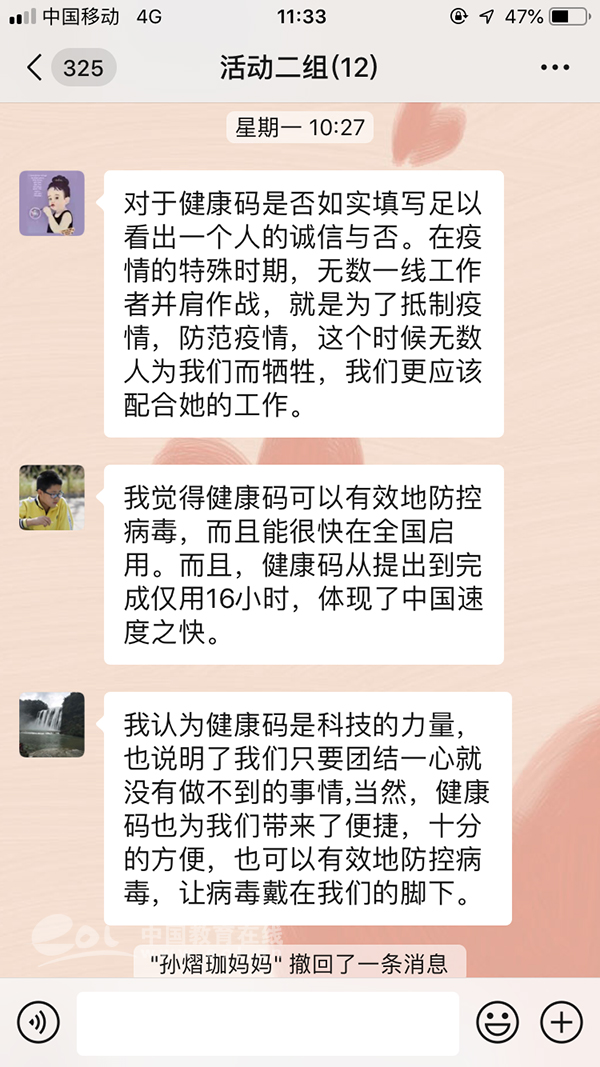This screenshot has width=600, height=1067.
Task: Tap the message text field
Action: [x=268, y=1023]
